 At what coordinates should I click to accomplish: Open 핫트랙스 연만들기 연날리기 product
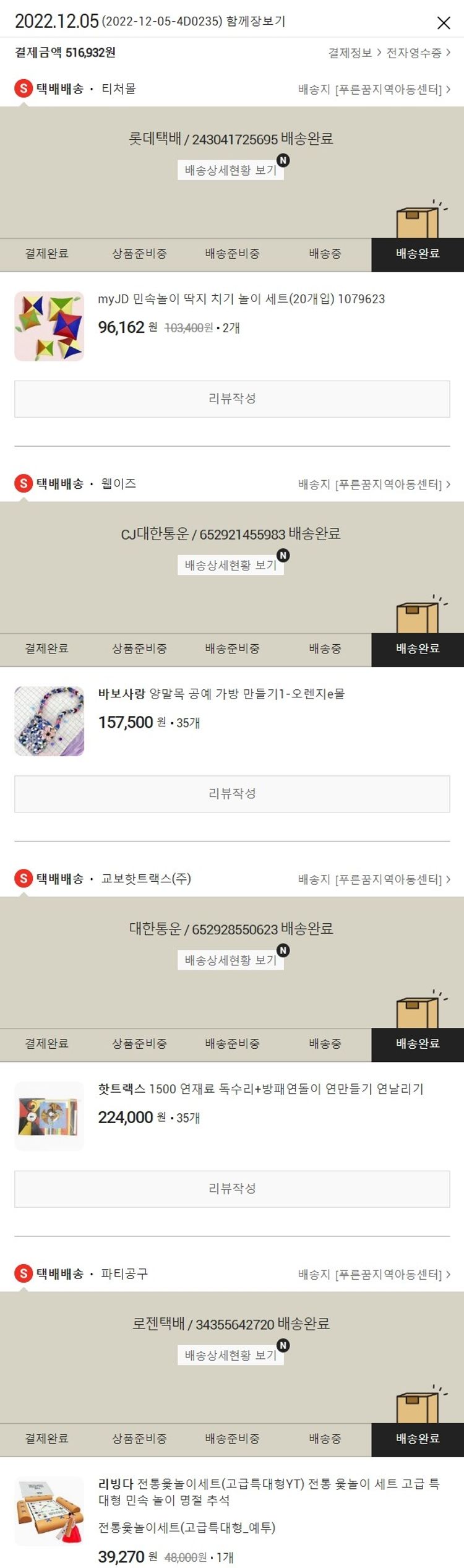tap(260, 1089)
